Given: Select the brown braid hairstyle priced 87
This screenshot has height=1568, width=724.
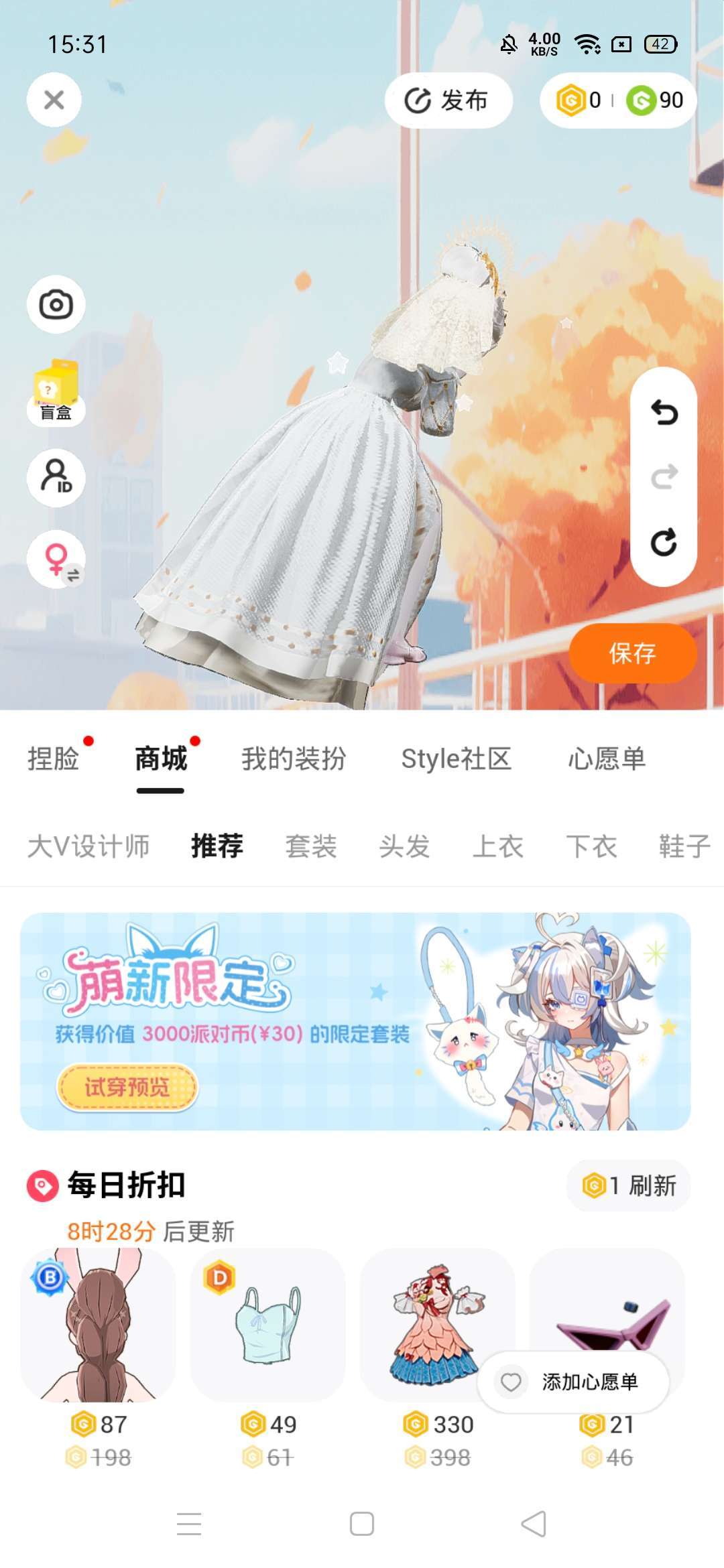Looking at the screenshot, I should click(98, 1325).
